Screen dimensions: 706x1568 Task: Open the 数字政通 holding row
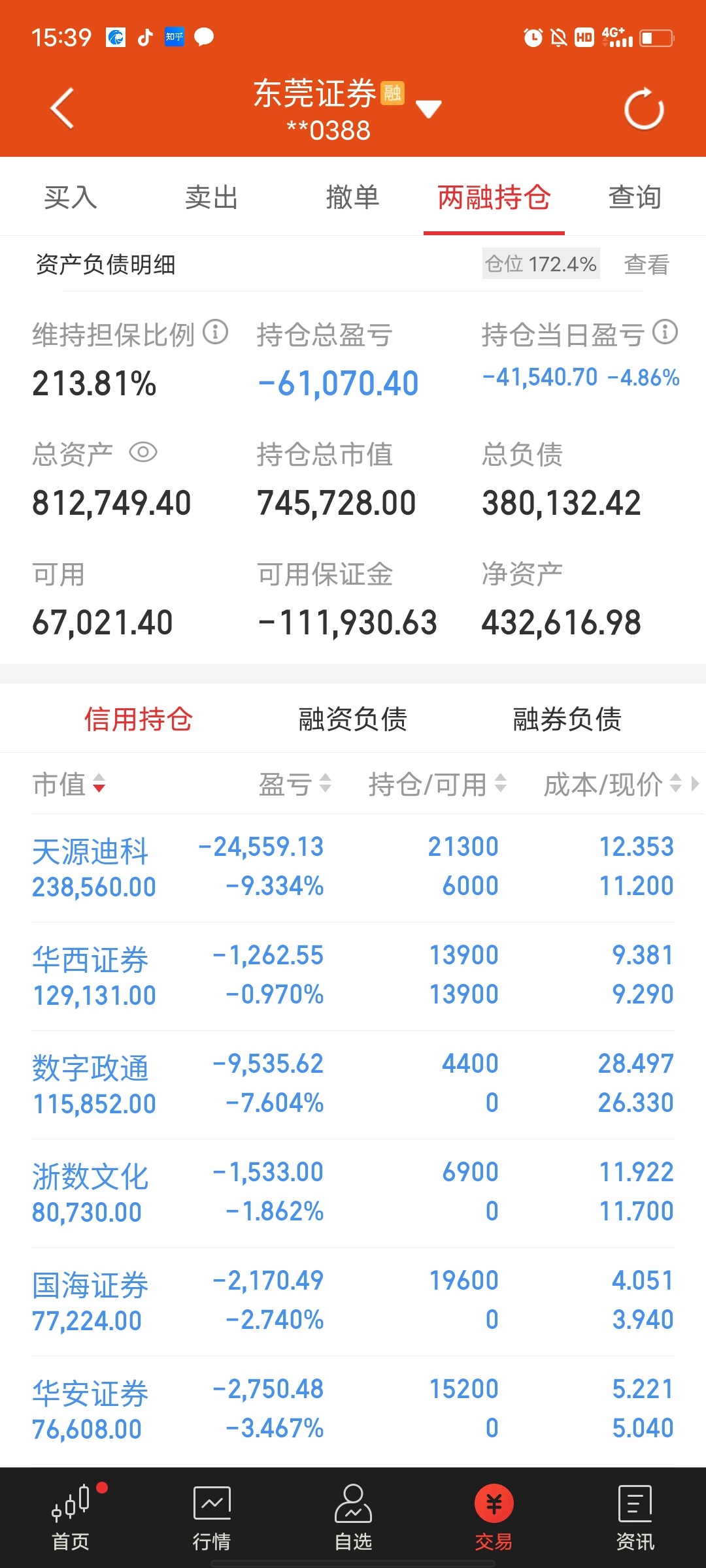tap(353, 1085)
